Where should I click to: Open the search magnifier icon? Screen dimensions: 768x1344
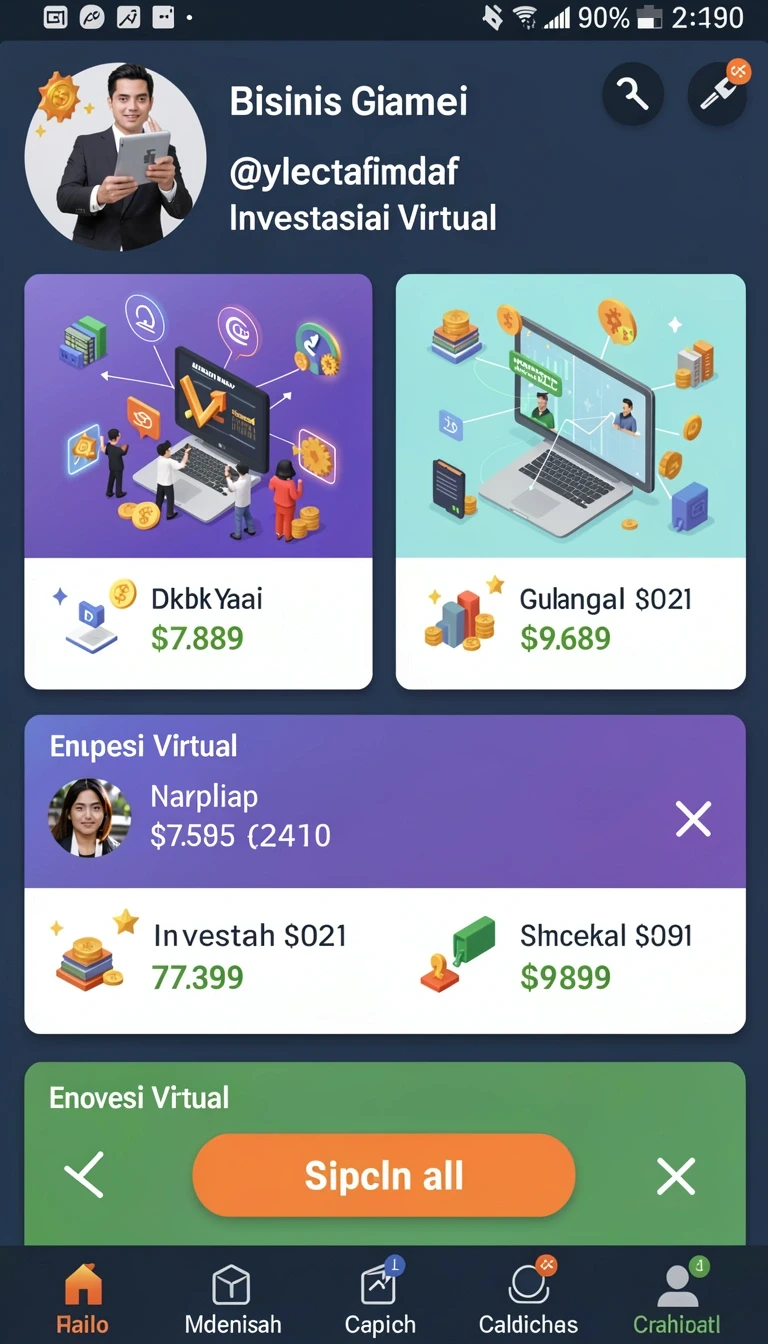pyautogui.click(x=632, y=94)
